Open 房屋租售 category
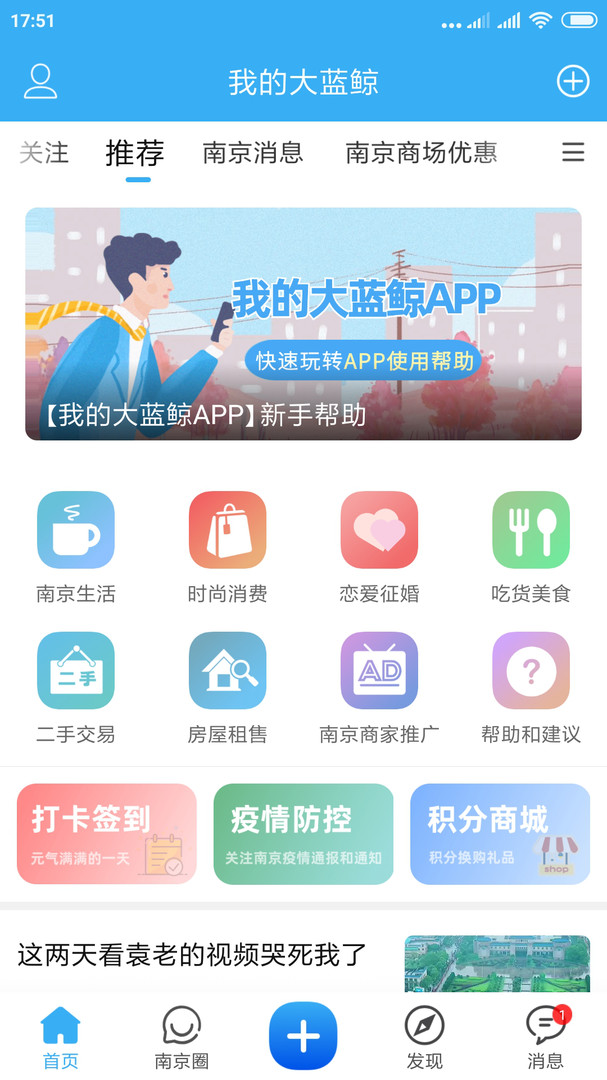This screenshot has width=607, height=1080. (228, 687)
